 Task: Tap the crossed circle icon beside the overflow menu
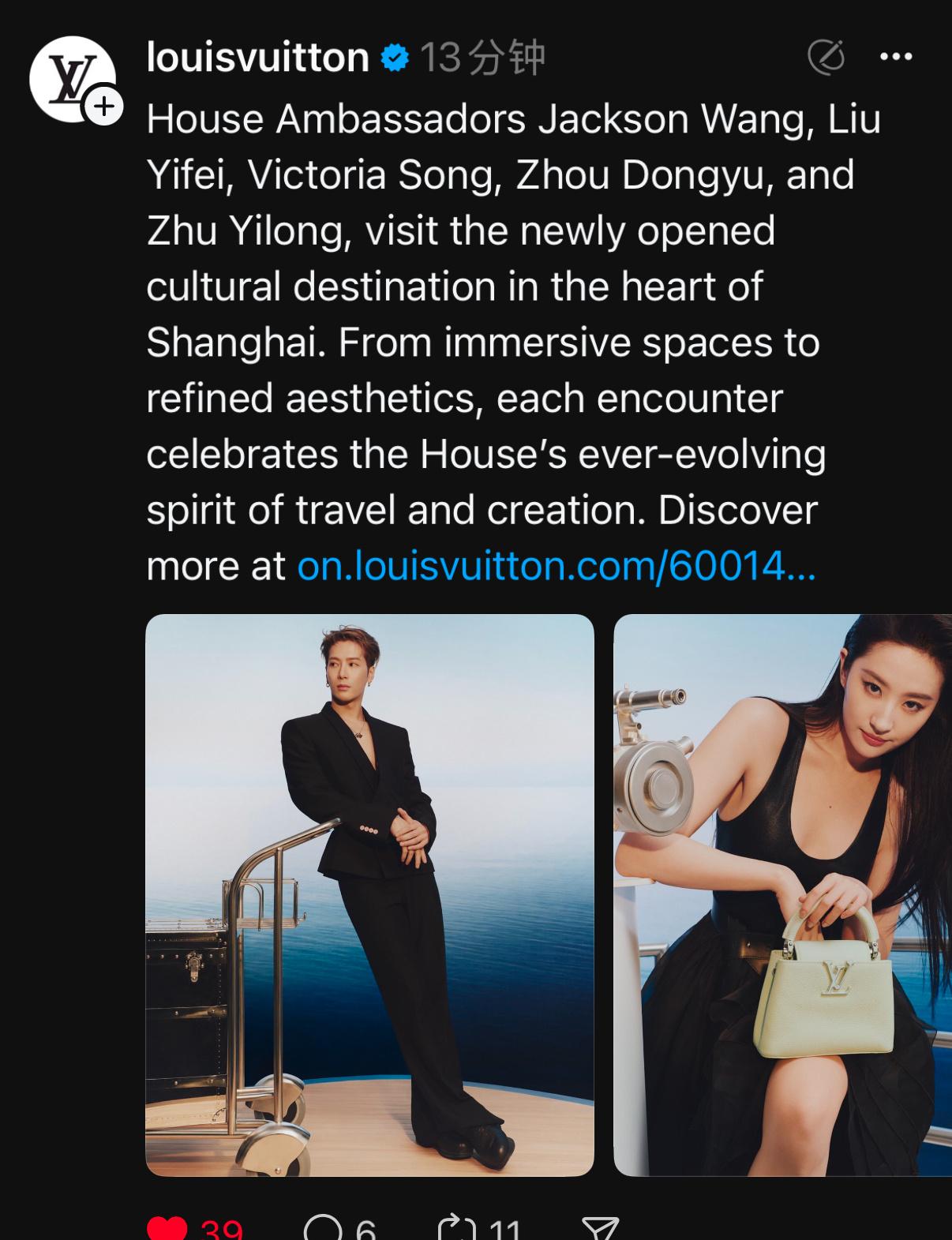pos(826,57)
